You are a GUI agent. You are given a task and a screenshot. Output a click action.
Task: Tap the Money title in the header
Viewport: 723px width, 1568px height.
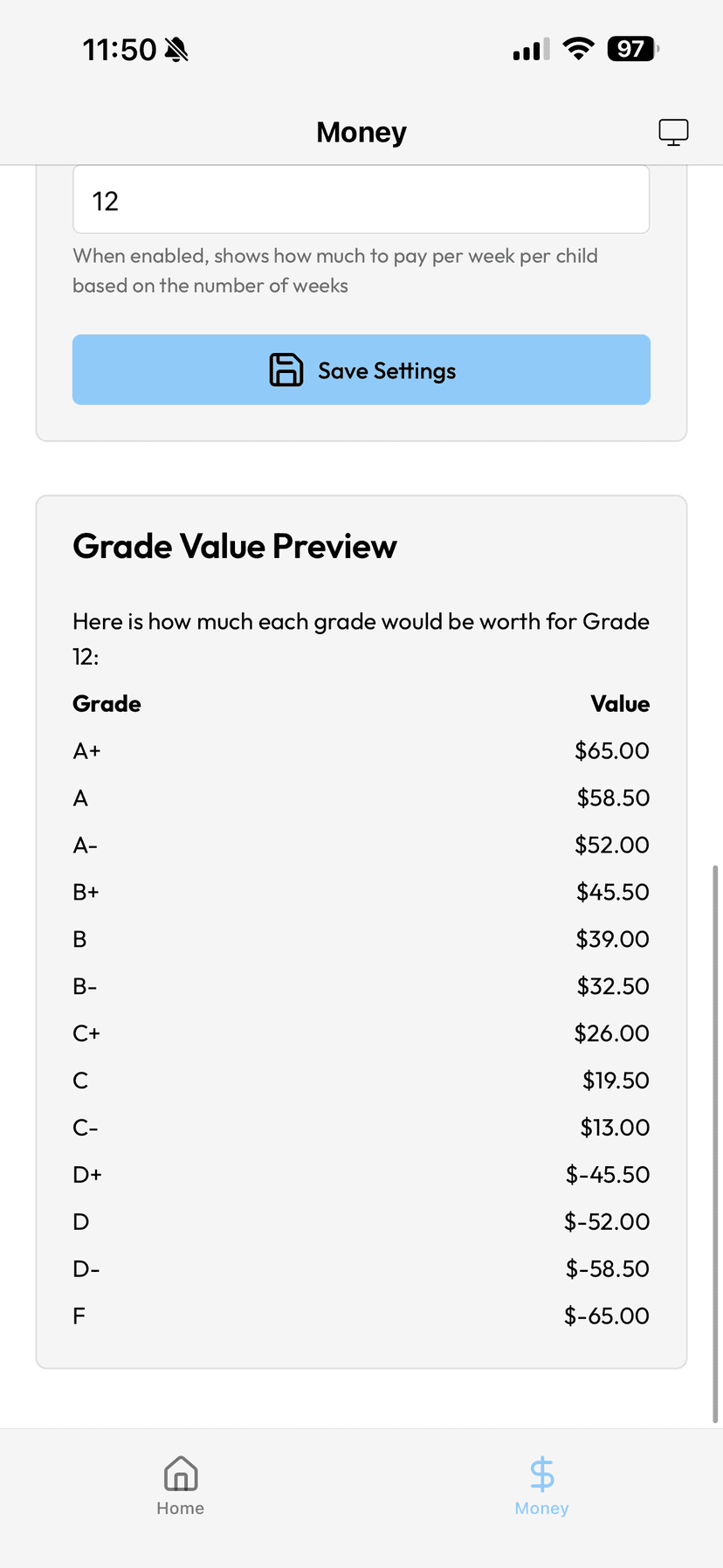[361, 132]
